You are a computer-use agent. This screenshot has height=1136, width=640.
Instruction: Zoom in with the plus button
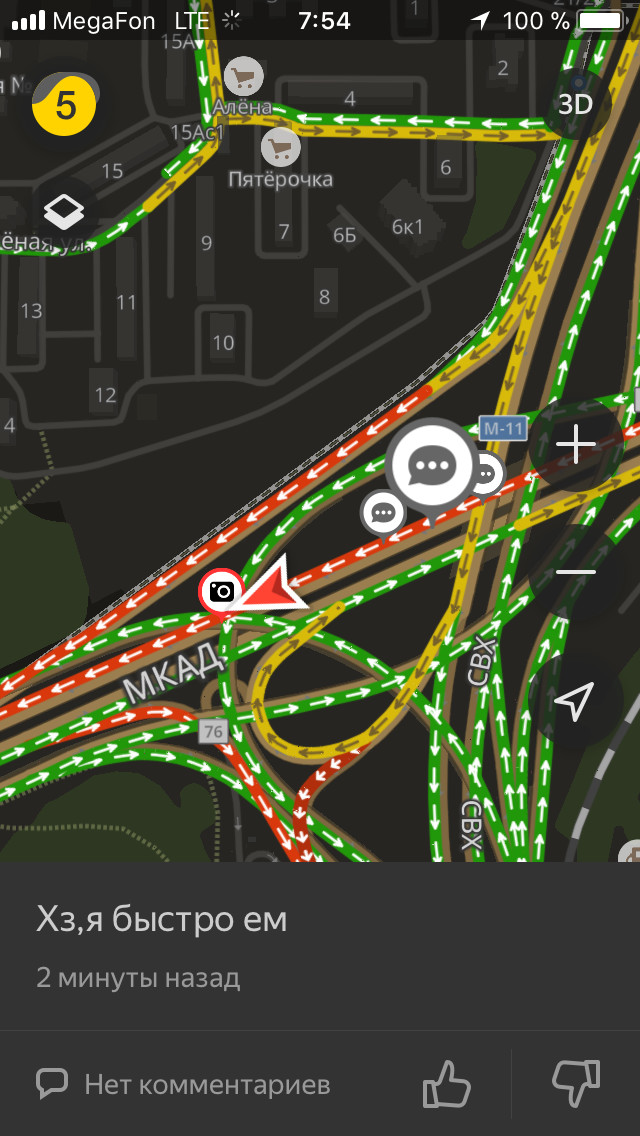[x=576, y=444]
